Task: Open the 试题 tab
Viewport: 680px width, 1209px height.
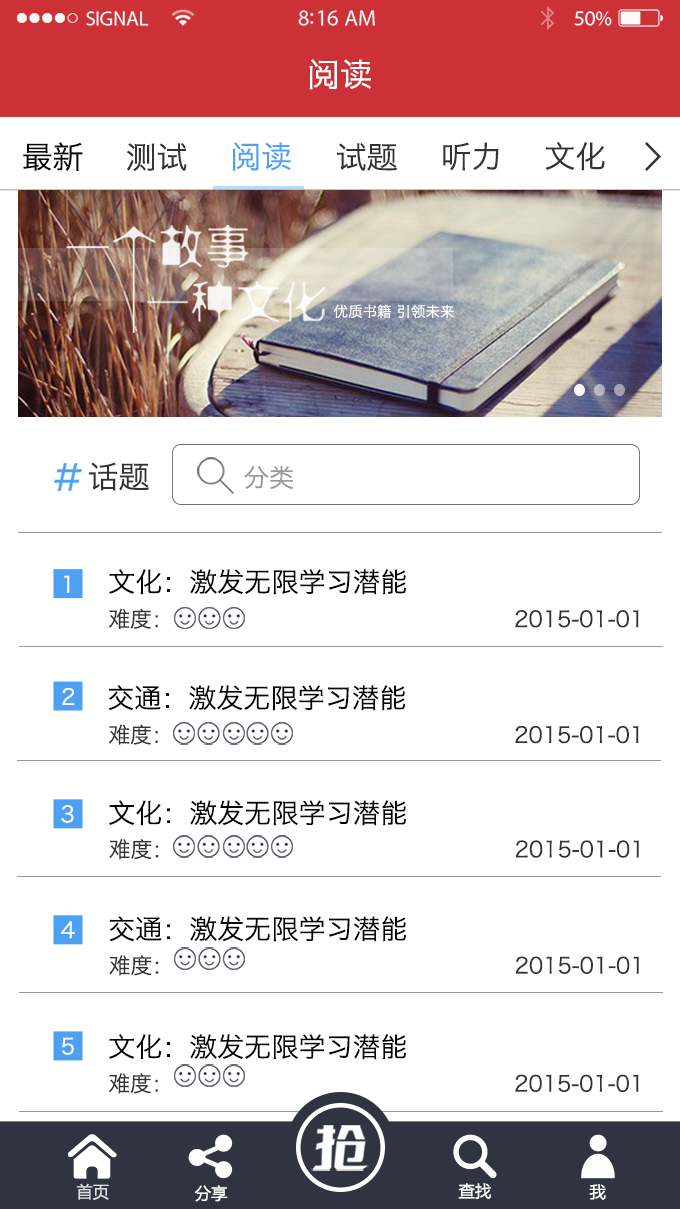Action: (x=367, y=157)
